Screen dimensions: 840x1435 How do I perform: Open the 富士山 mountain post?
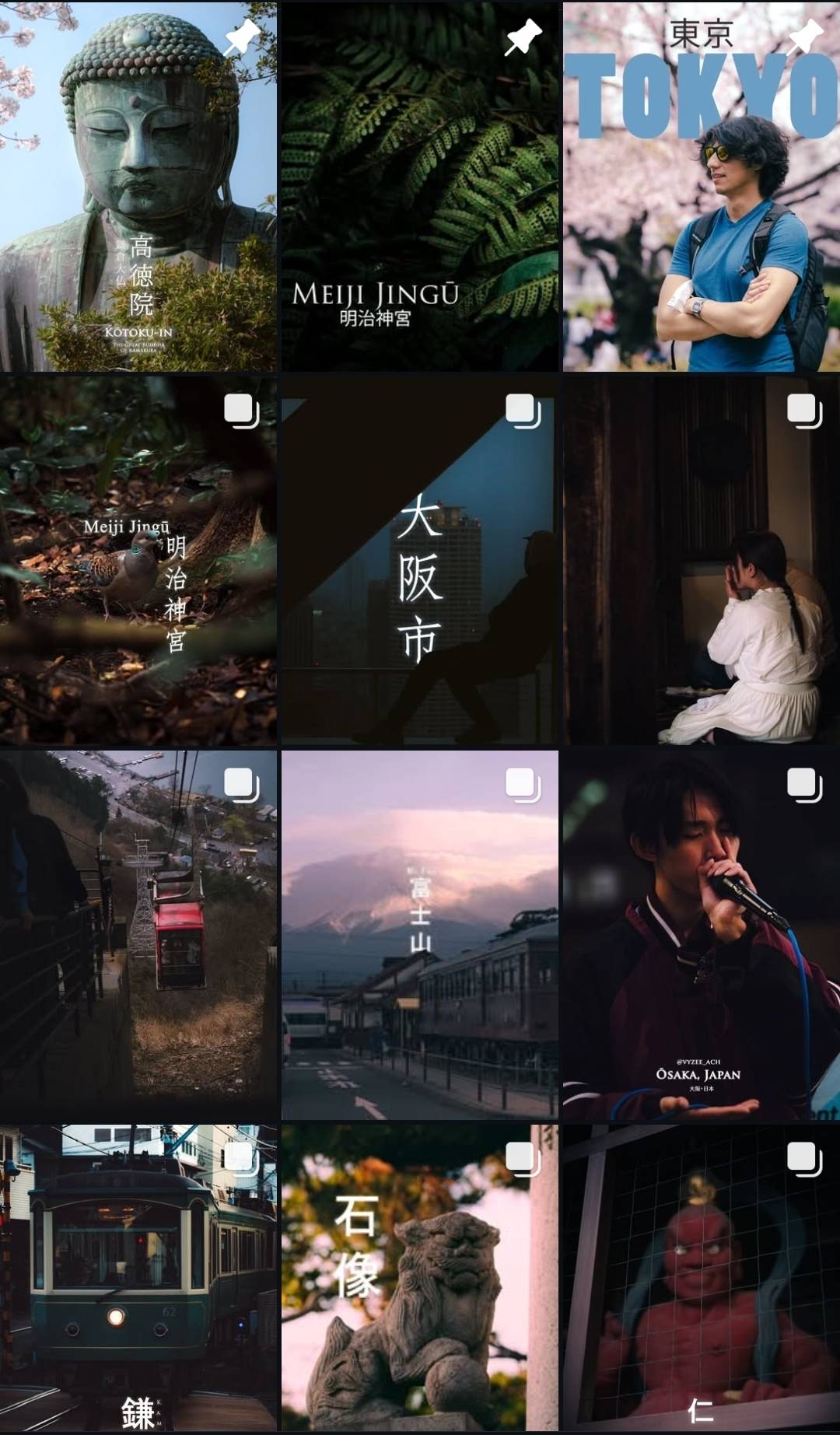420,935
